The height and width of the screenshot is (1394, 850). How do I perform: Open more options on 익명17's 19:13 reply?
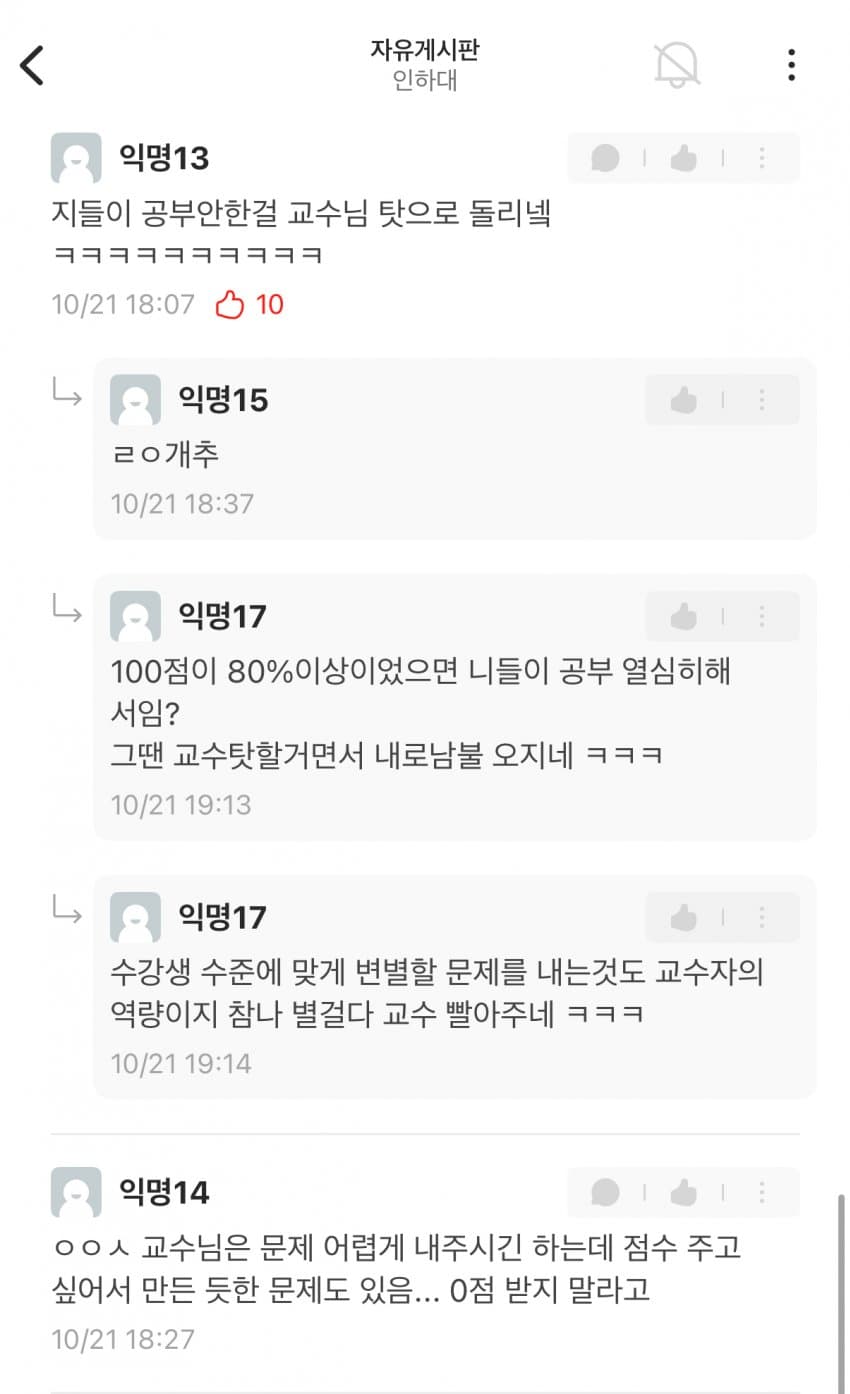click(x=762, y=616)
